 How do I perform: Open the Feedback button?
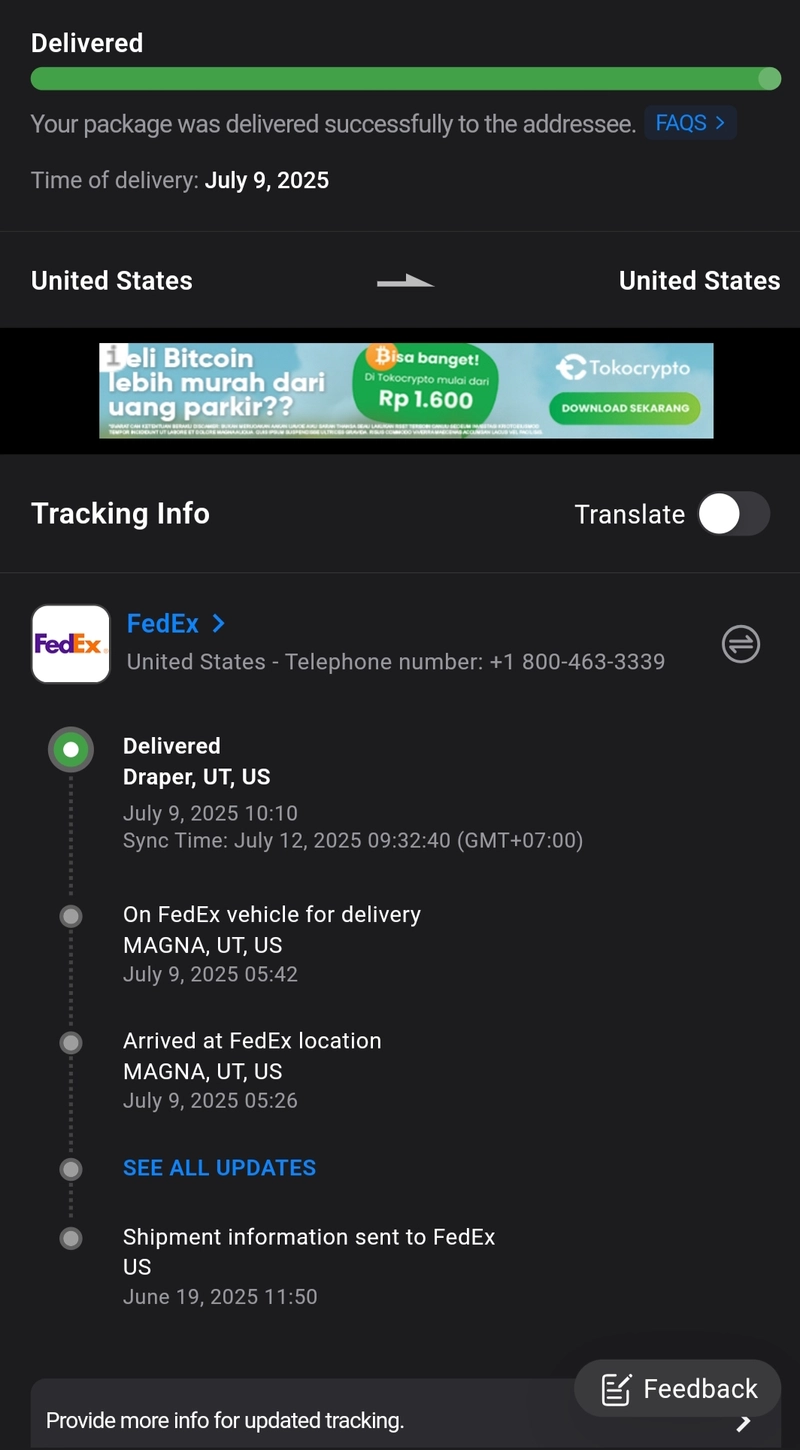point(678,1388)
